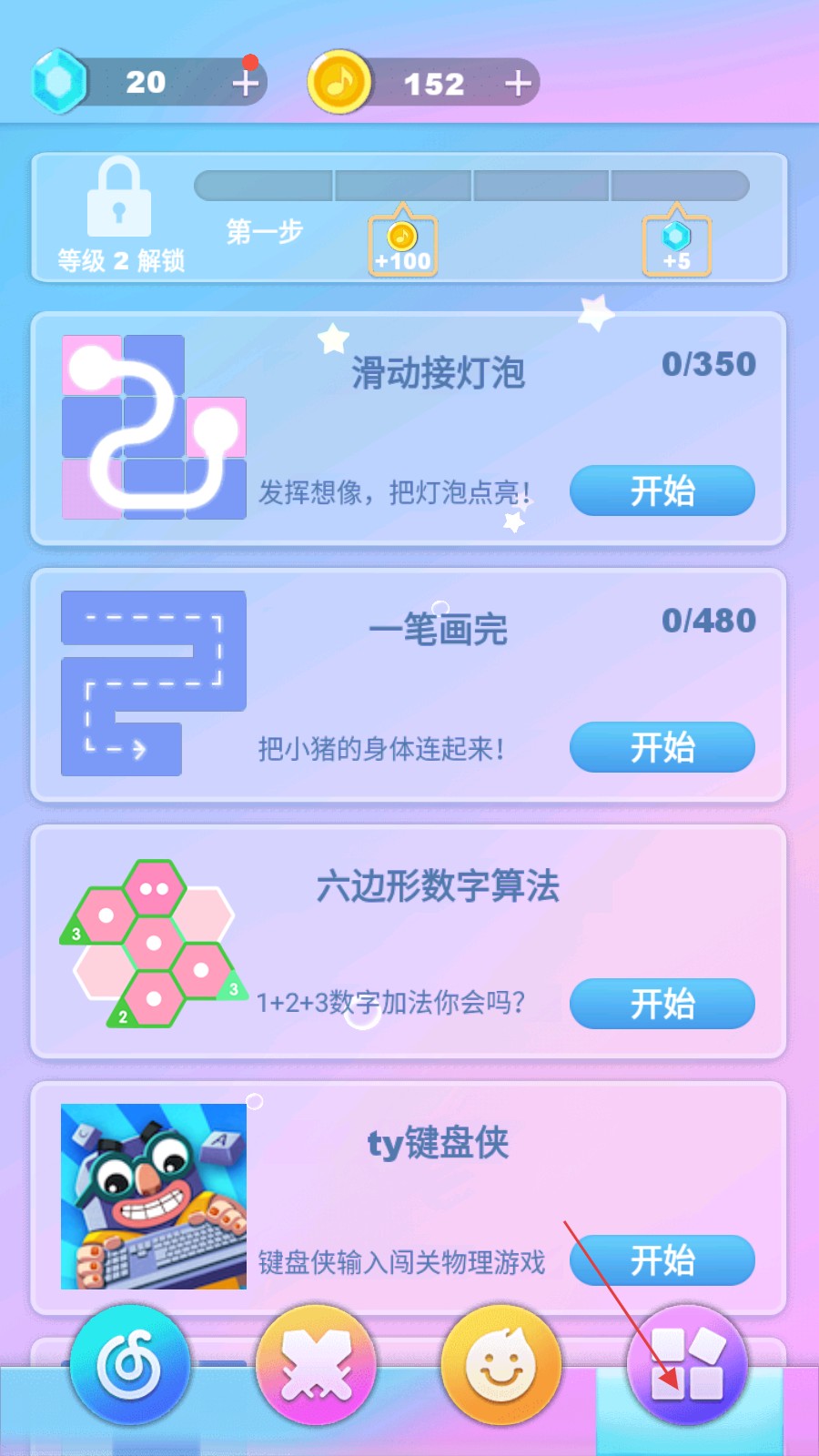The height and width of the screenshot is (1456, 819).
Task: Add more gems with the plus icon
Action: 245,83
